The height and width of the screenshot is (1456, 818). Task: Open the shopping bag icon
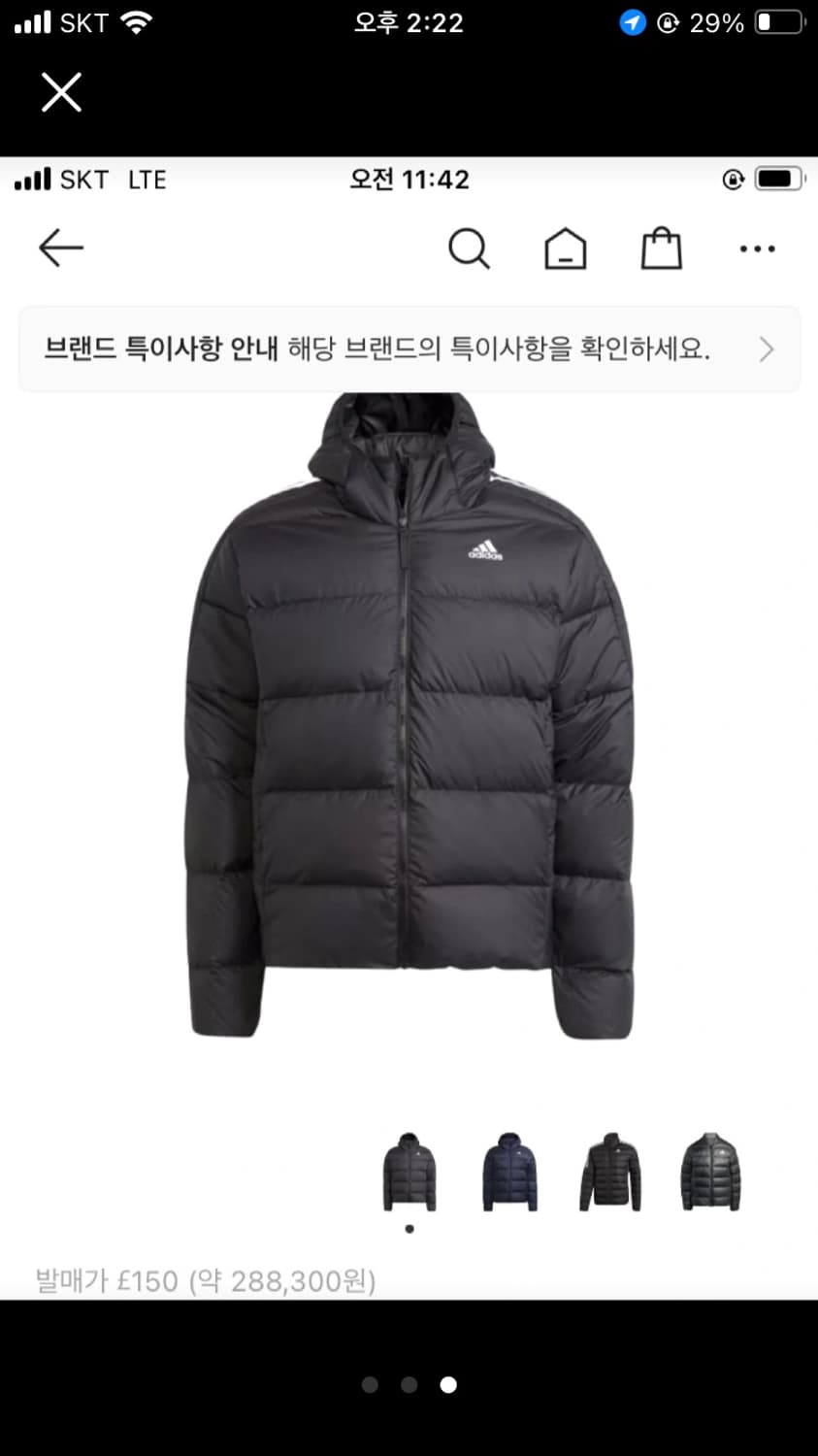pyautogui.click(x=661, y=248)
